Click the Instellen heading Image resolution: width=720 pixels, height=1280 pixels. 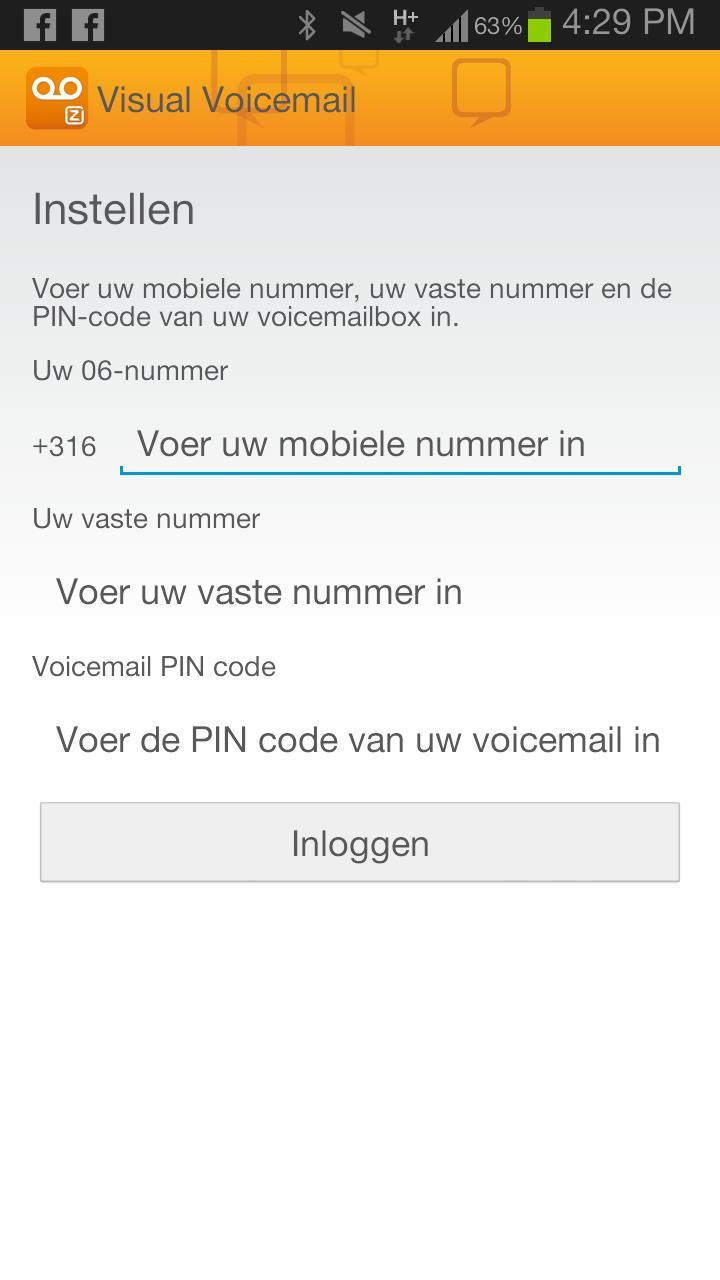(x=112, y=209)
